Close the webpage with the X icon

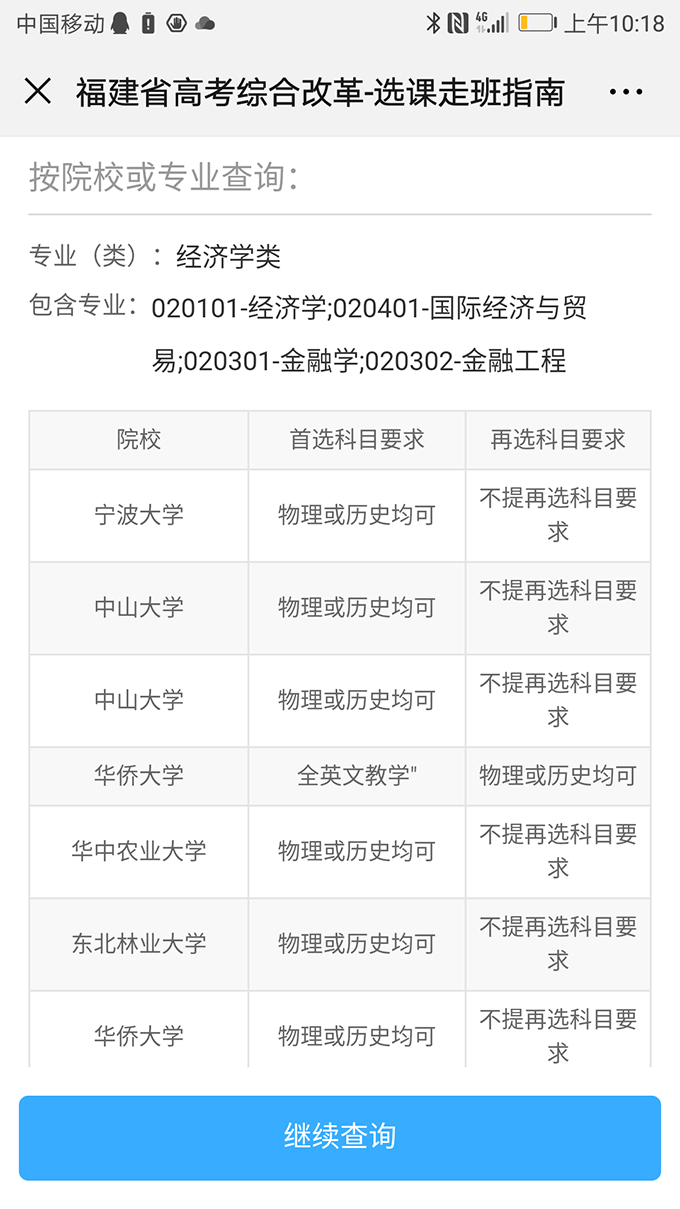[x=38, y=92]
